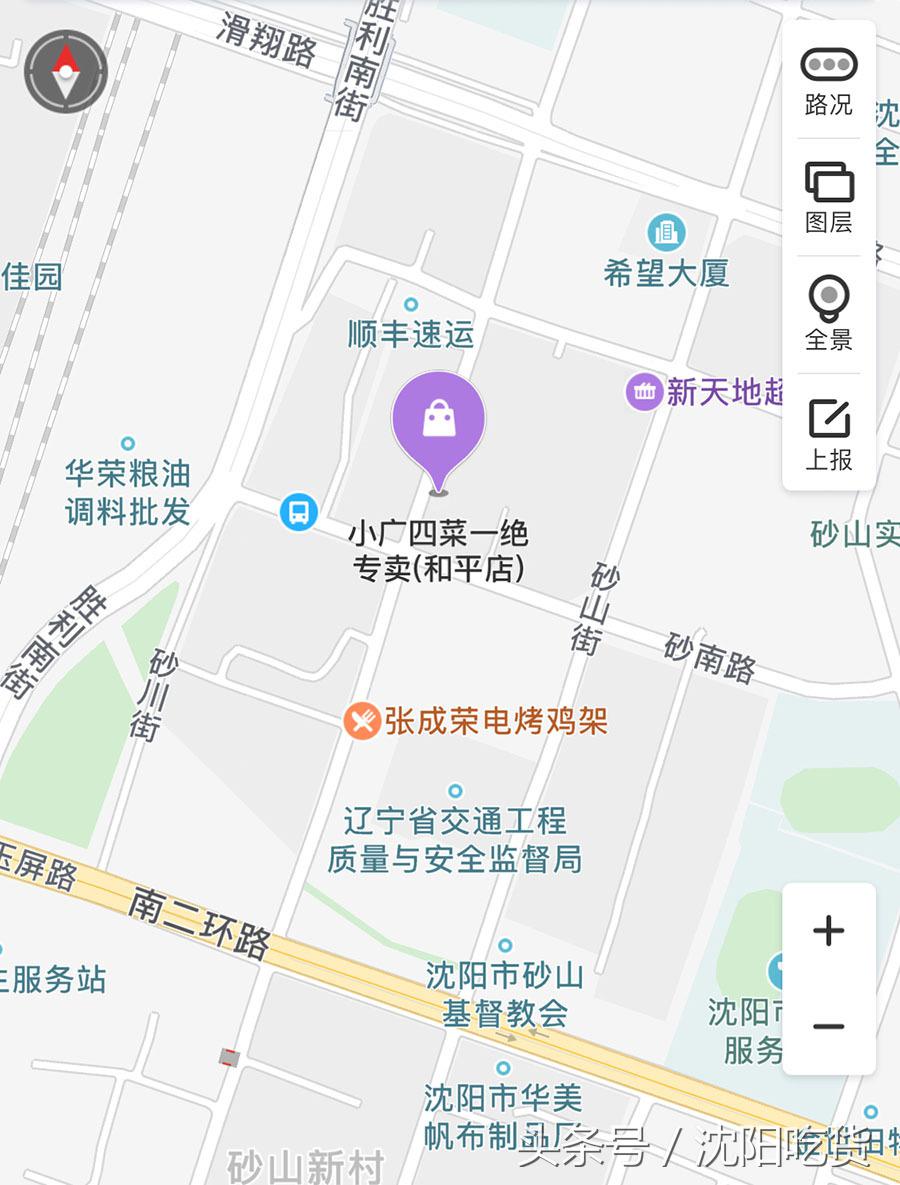This screenshot has width=900, height=1185.
Task: Enter 全景 panorama street view mode
Action: pos(828,314)
